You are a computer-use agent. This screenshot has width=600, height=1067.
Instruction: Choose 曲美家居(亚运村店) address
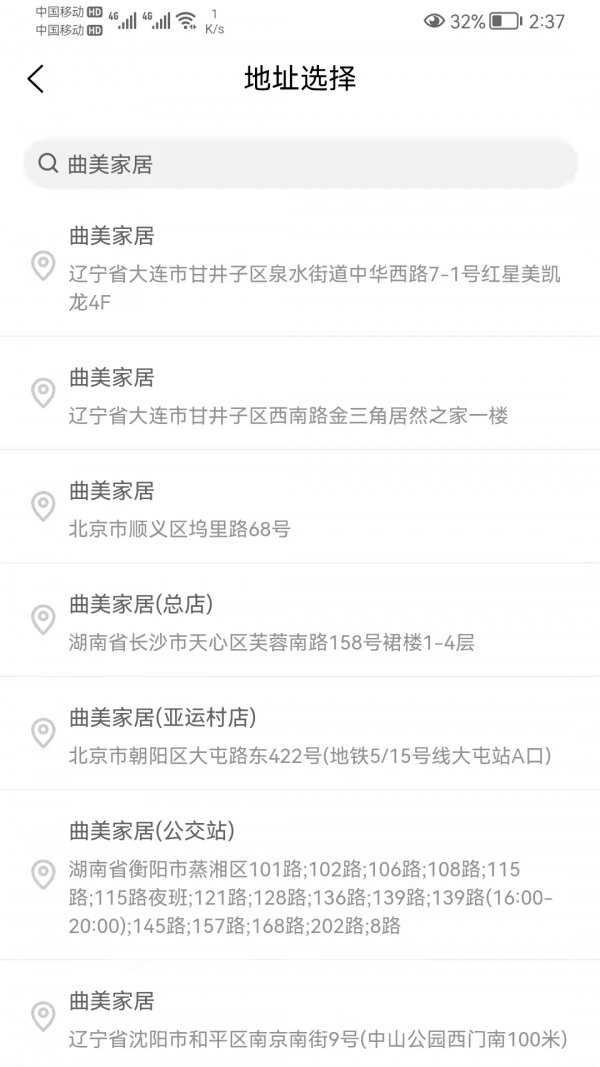click(300, 734)
